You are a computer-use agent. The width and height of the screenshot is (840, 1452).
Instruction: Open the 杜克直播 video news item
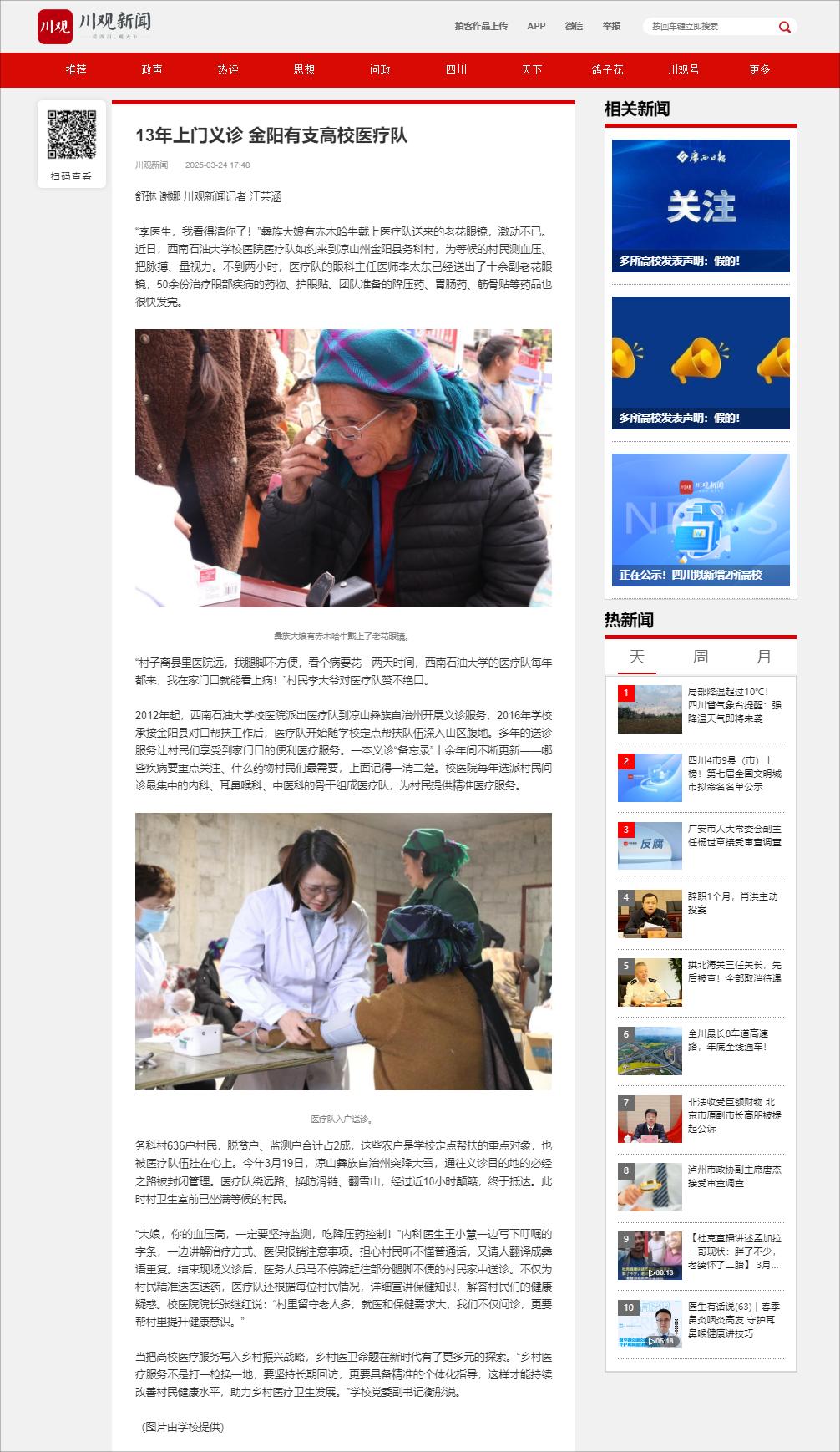(734, 1251)
